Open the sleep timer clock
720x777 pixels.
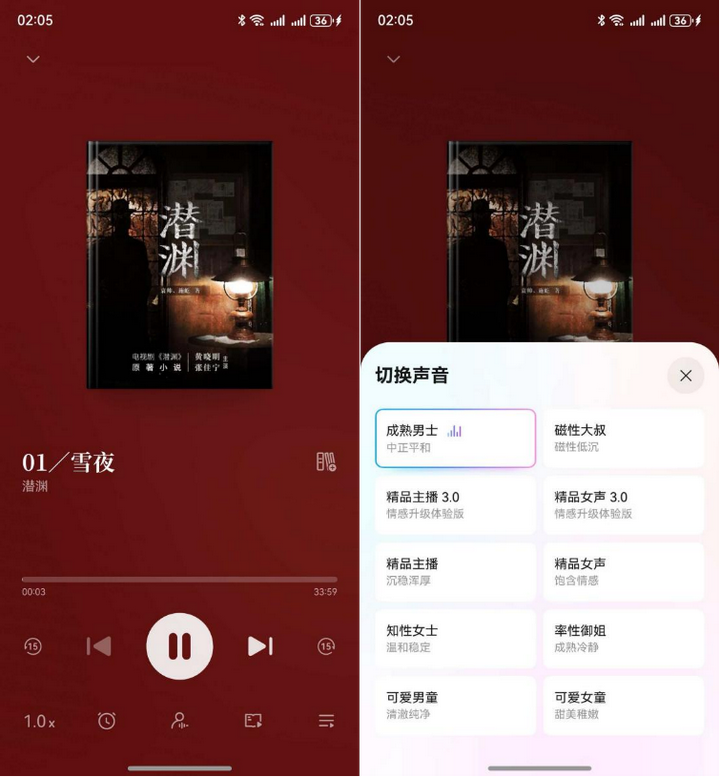[107, 721]
